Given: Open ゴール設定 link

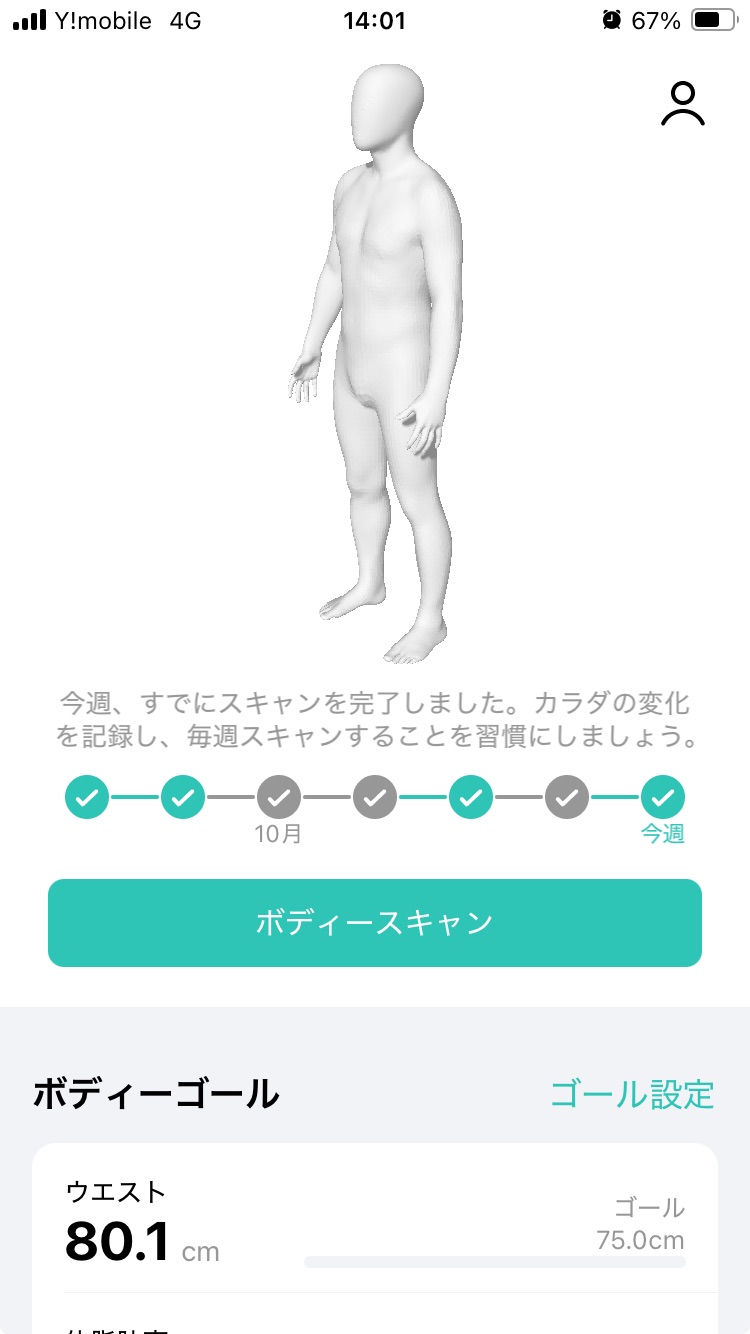Looking at the screenshot, I should (x=632, y=1094).
